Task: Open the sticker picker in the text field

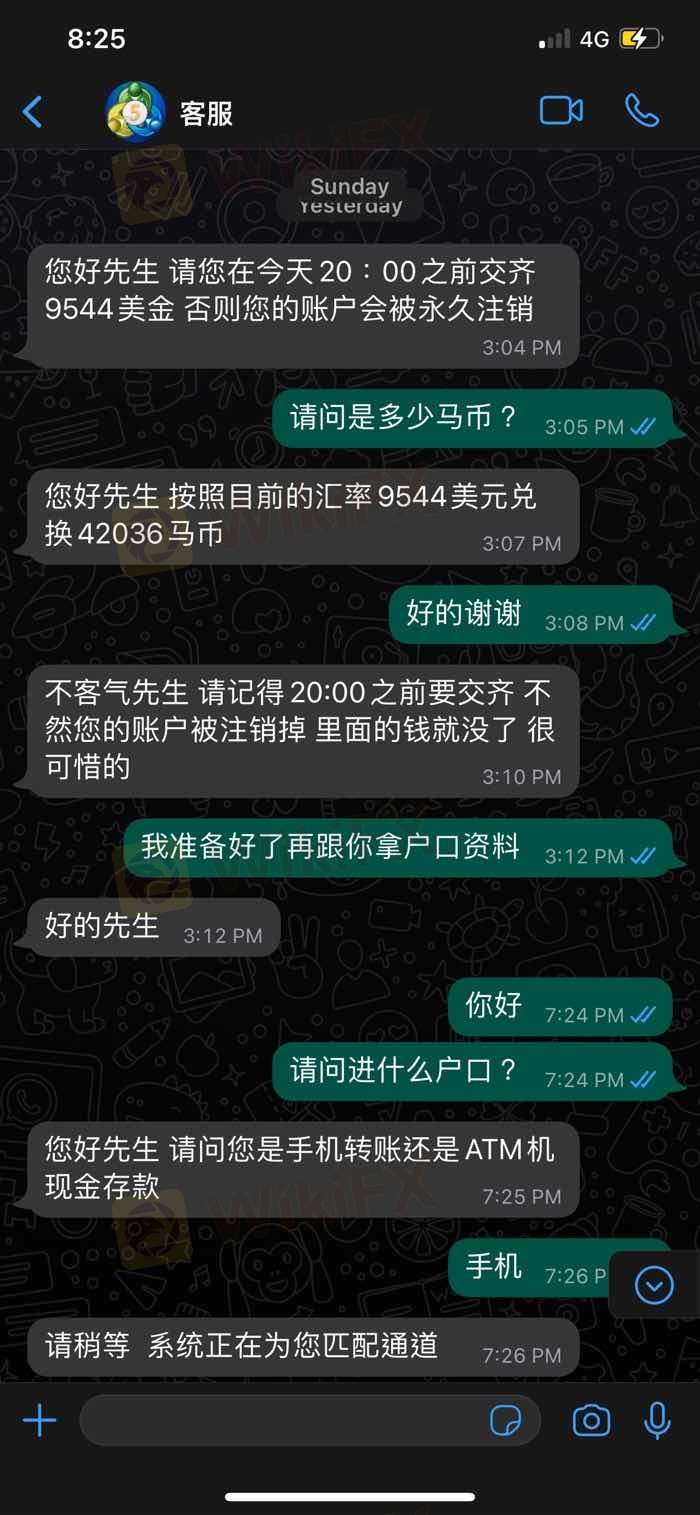Action: tap(506, 1420)
